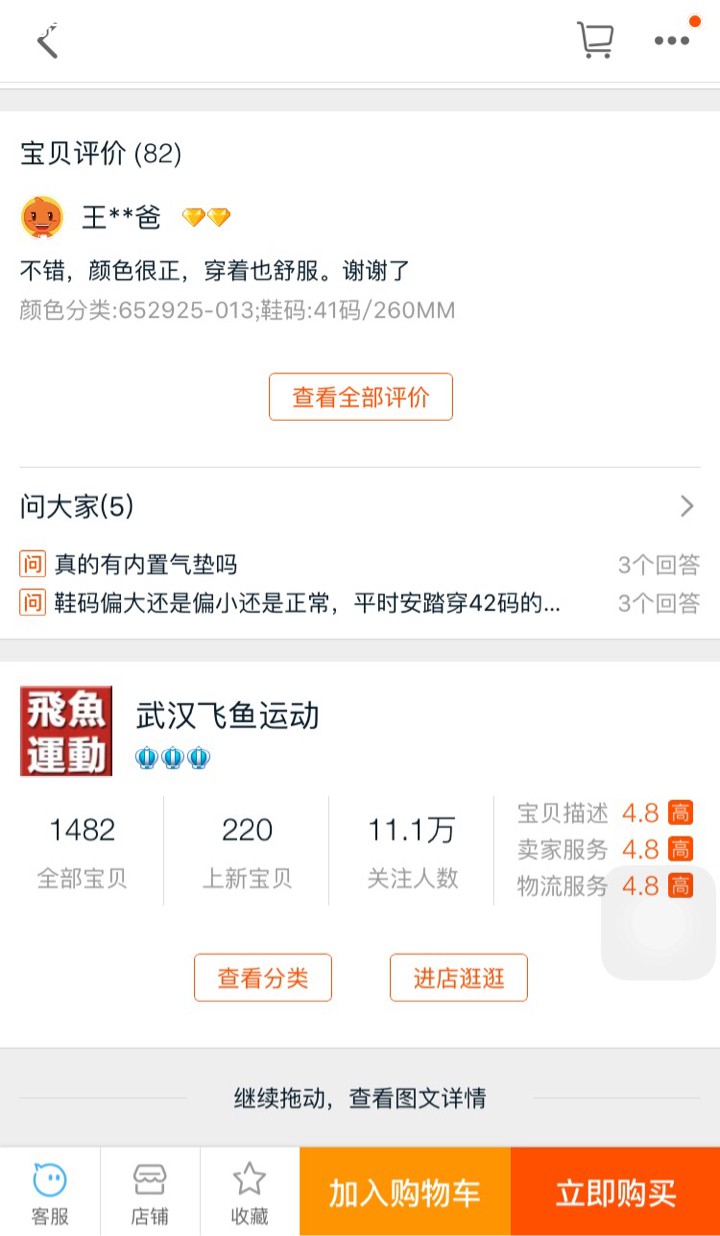The height and width of the screenshot is (1236, 720).
Task: Tap 查看全部评价 to view all reviews
Action: coord(360,396)
